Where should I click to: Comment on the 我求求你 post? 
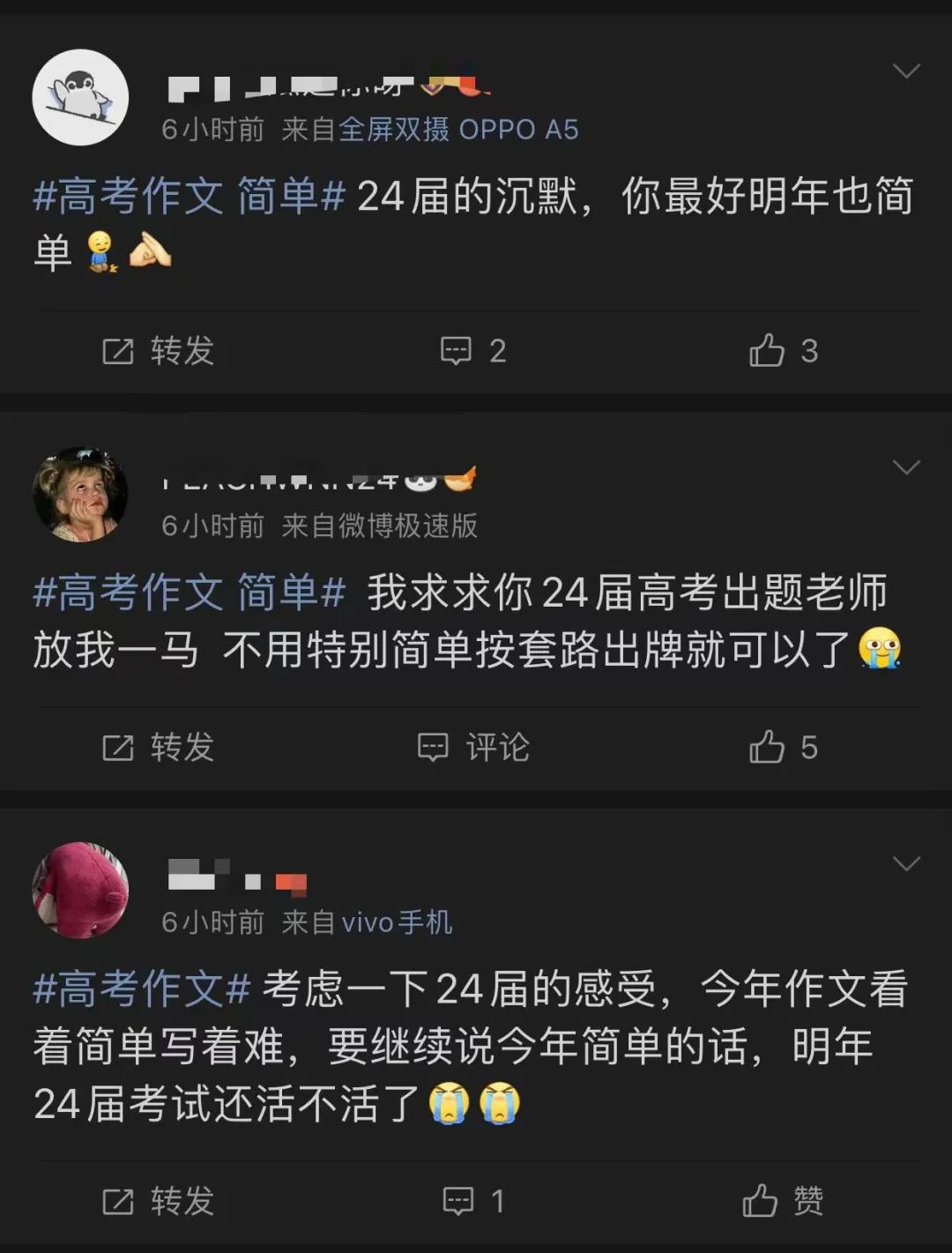473,748
